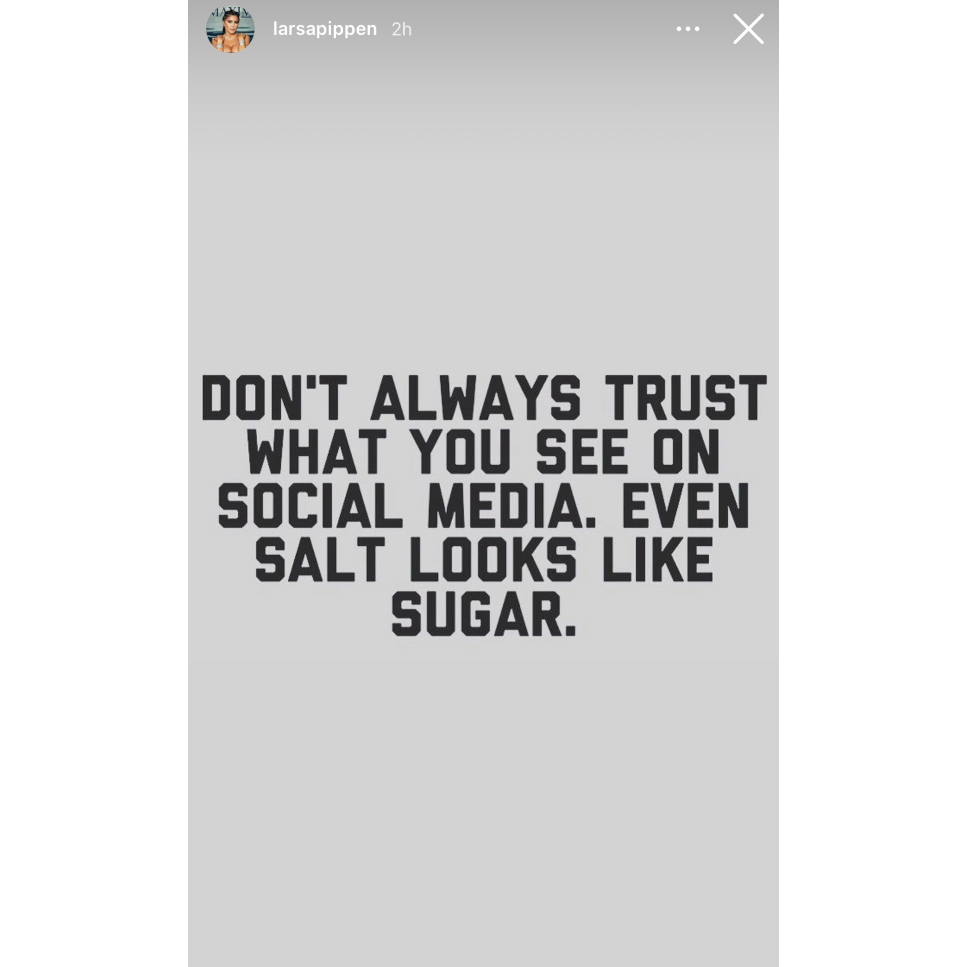Open larsapippen's profile picture
This screenshot has height=967, width=967.
[230, 29]
